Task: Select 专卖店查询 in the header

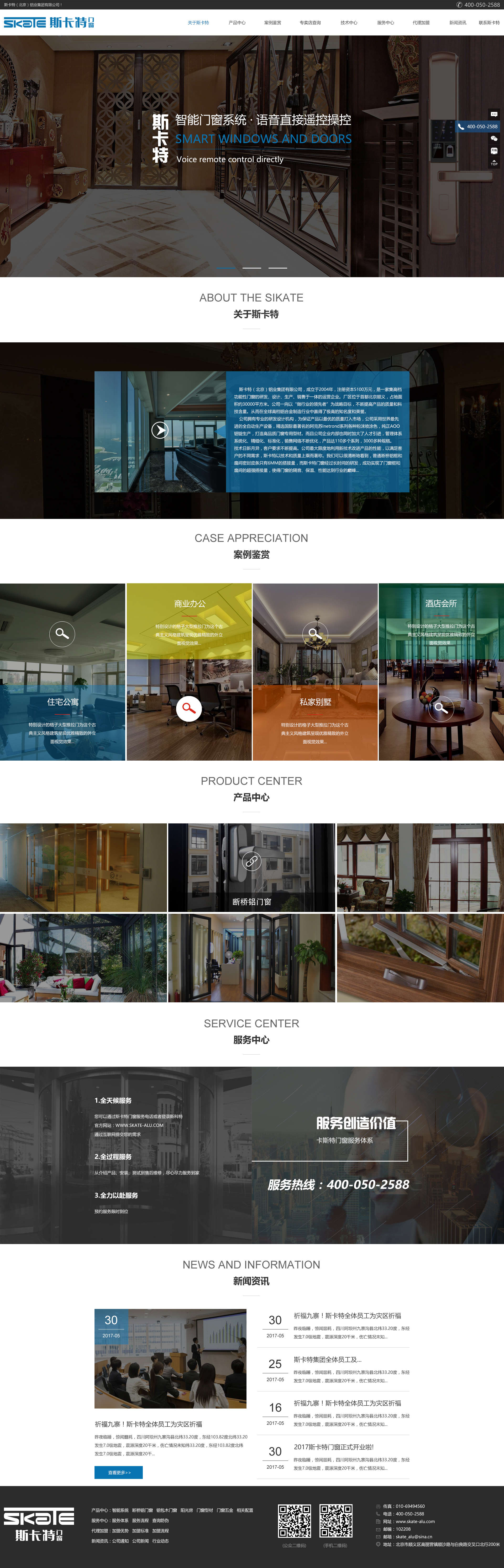Action: 310,23
